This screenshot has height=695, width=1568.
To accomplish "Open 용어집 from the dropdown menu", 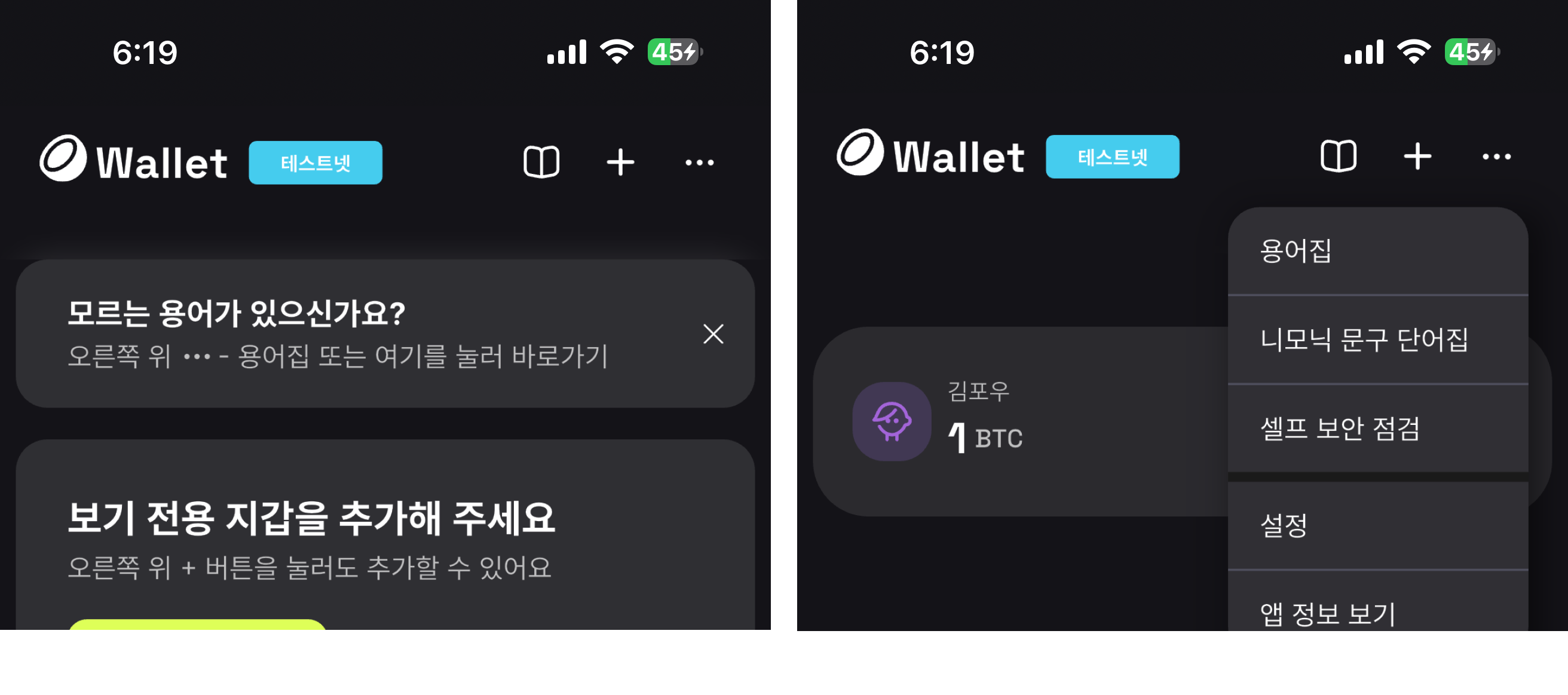I will 1377,252.
